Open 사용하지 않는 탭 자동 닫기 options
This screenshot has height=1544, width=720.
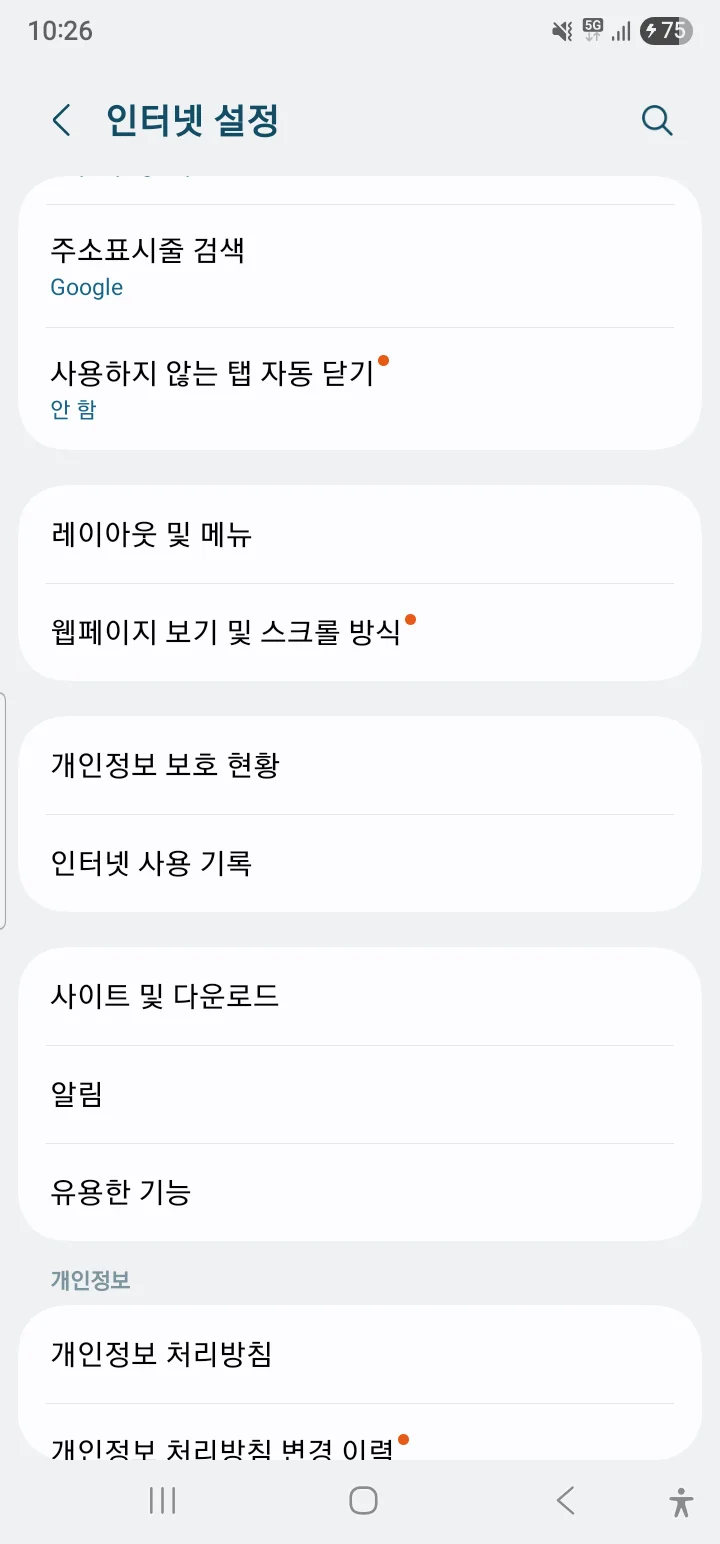click(360, 385)
